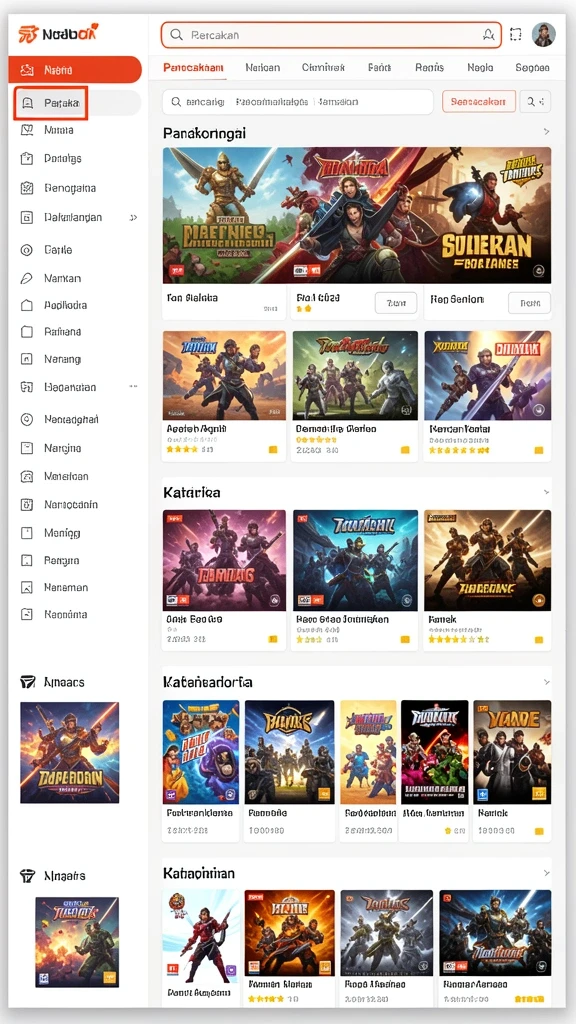Expand the Katarika section arrow

pos(546,492)
